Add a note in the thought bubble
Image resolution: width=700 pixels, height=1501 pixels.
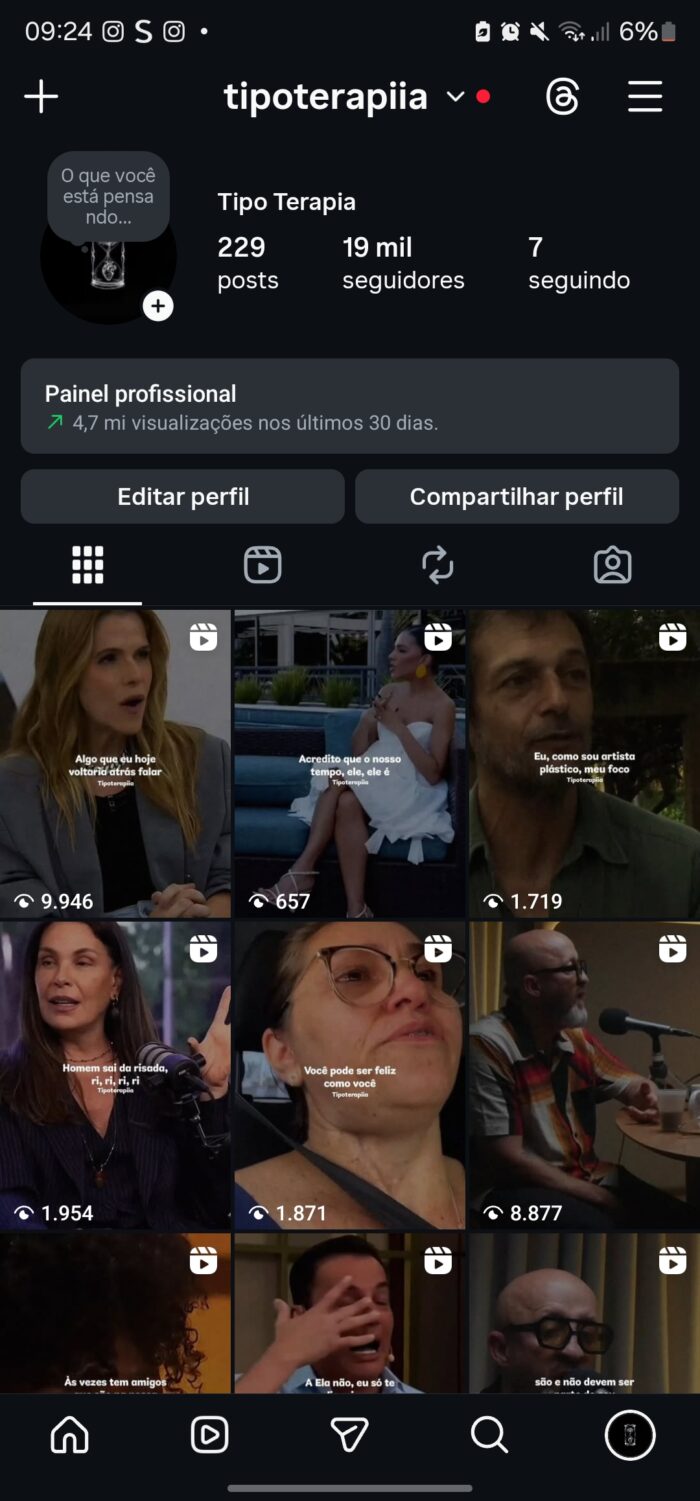(109, 196)
